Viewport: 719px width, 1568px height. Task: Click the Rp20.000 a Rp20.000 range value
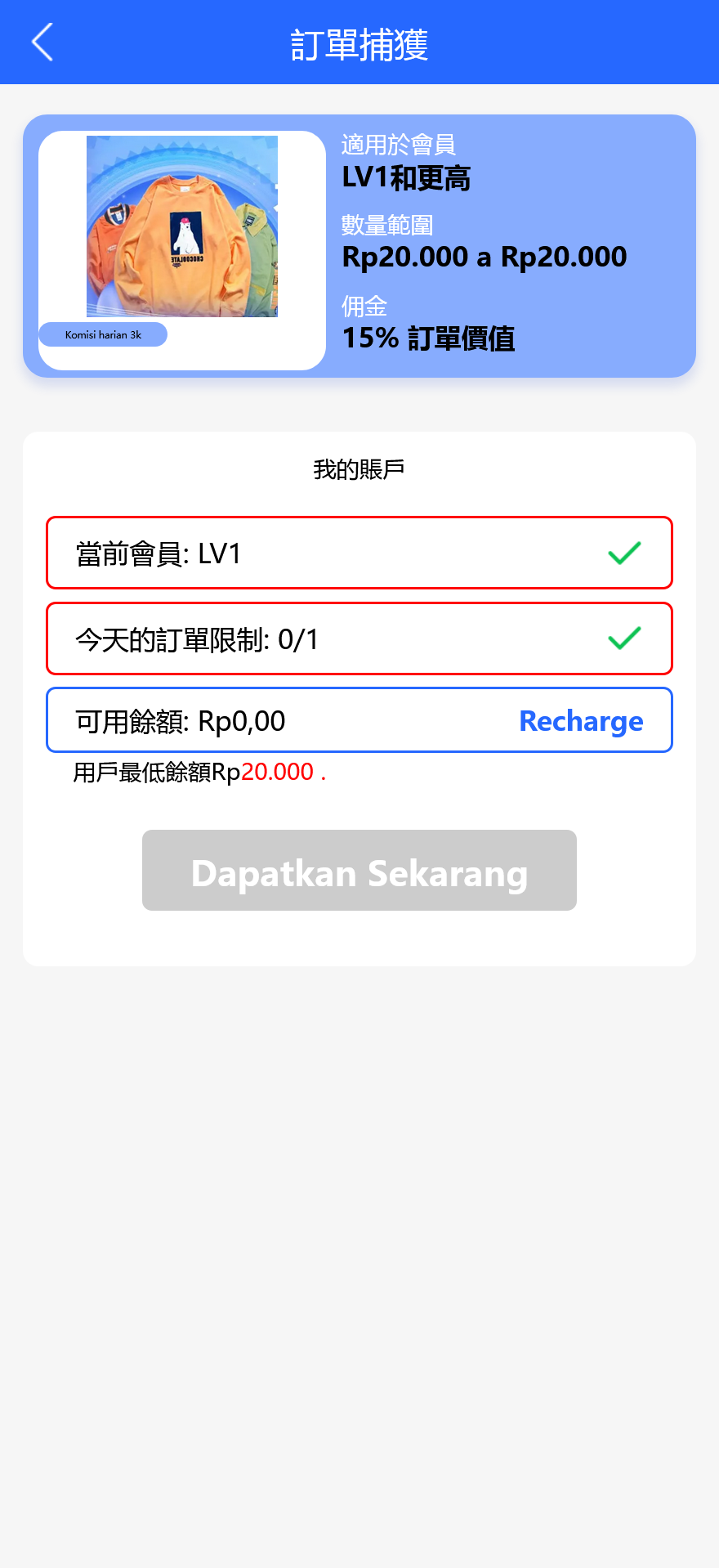484,257
